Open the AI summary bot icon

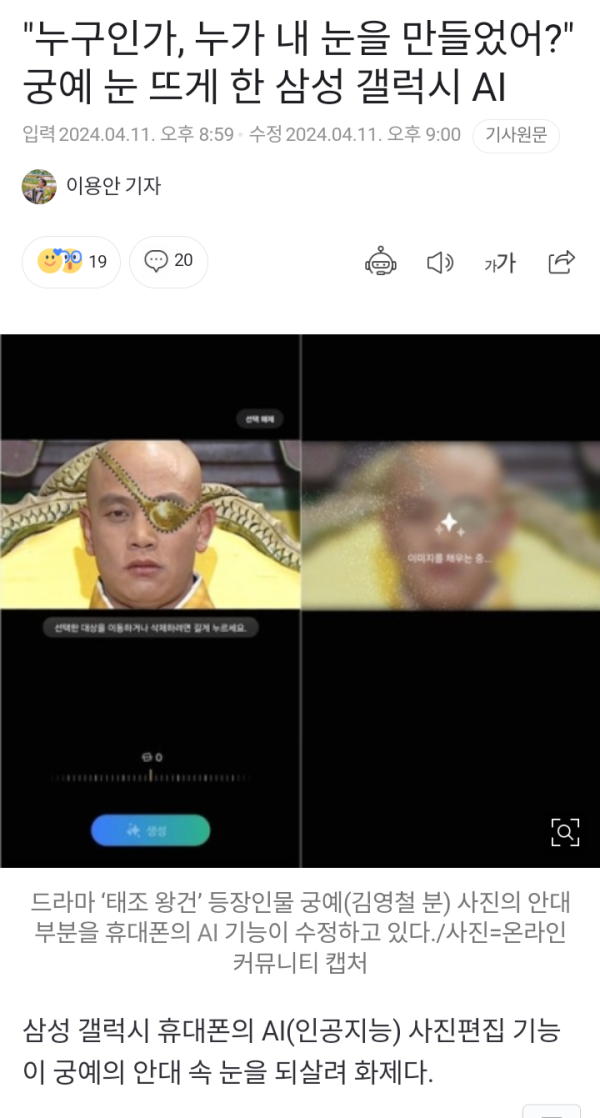point(381,262)
